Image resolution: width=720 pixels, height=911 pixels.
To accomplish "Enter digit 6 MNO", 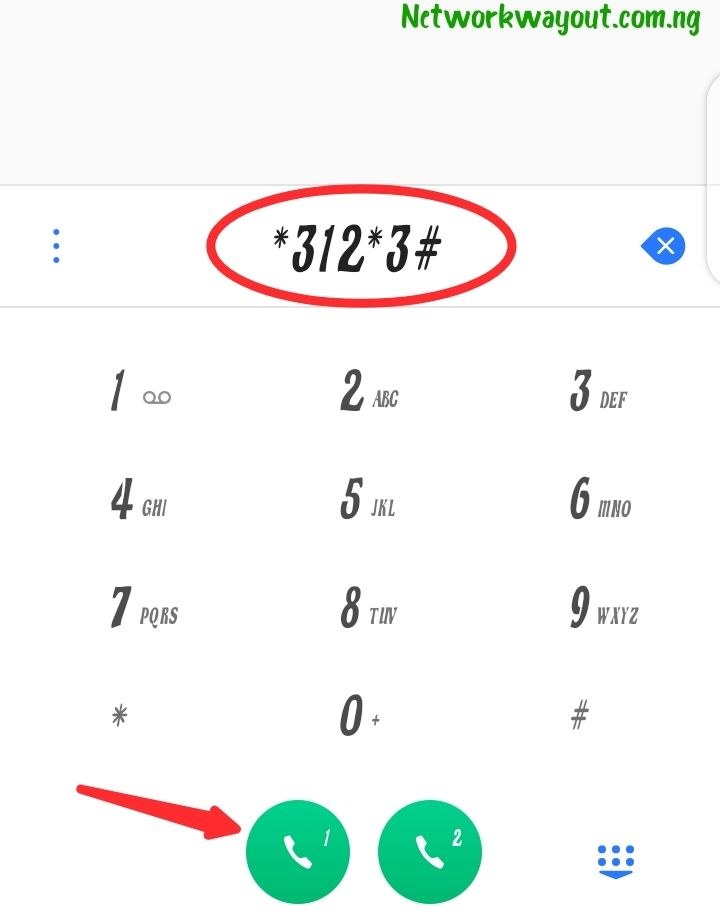I will pos(598,500).
